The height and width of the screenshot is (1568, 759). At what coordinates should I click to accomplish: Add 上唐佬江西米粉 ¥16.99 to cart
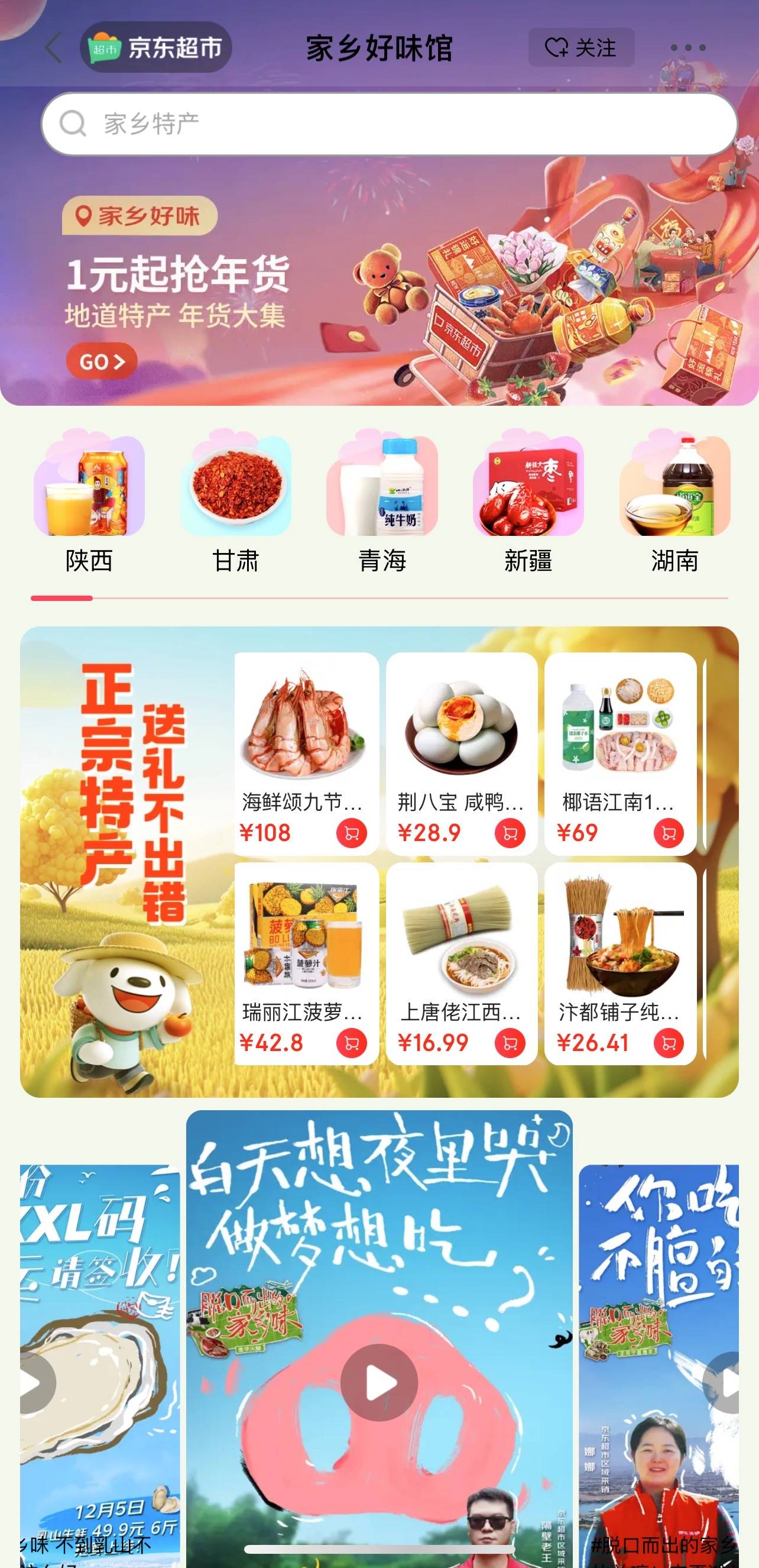(510, 1043)
